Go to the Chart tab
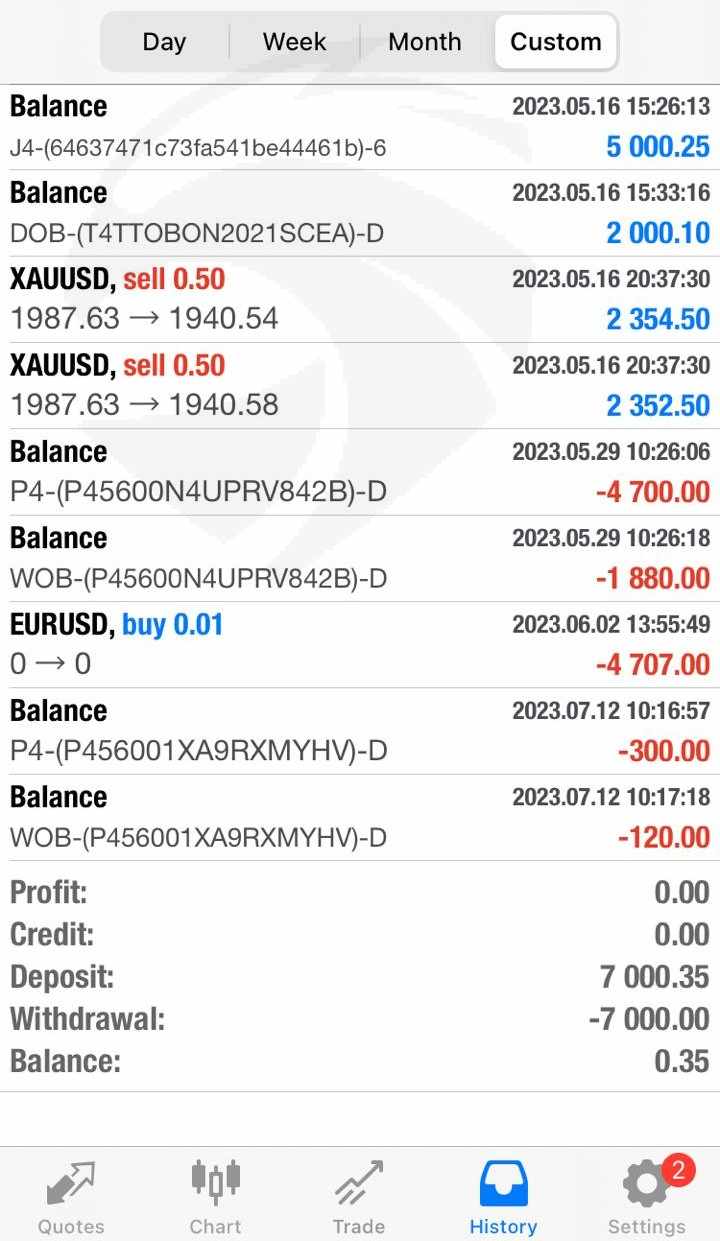Screen dimensions: 720x1241 pos(215,1196)
